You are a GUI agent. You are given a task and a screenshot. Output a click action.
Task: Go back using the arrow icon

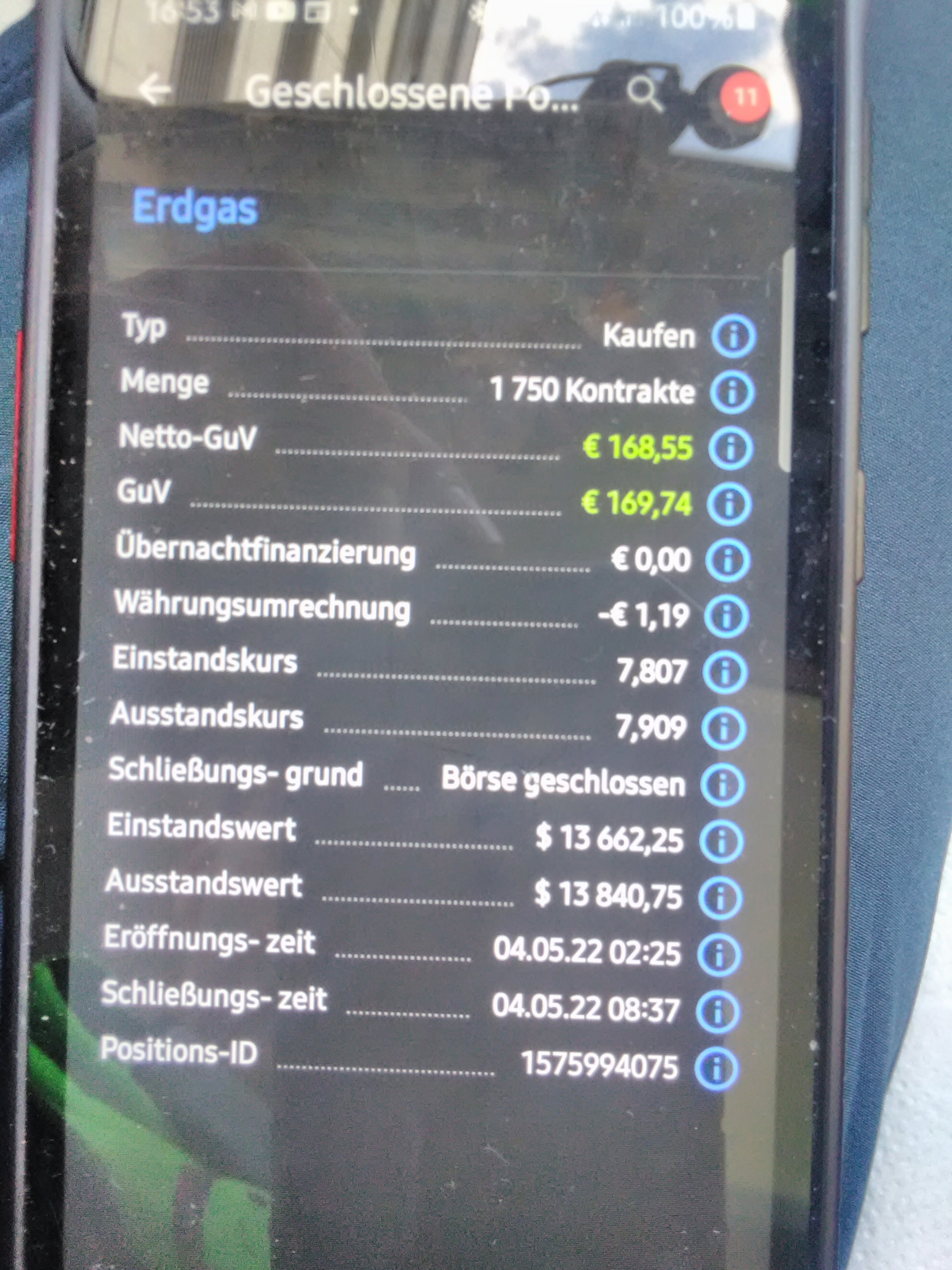(x=154, y=90)
